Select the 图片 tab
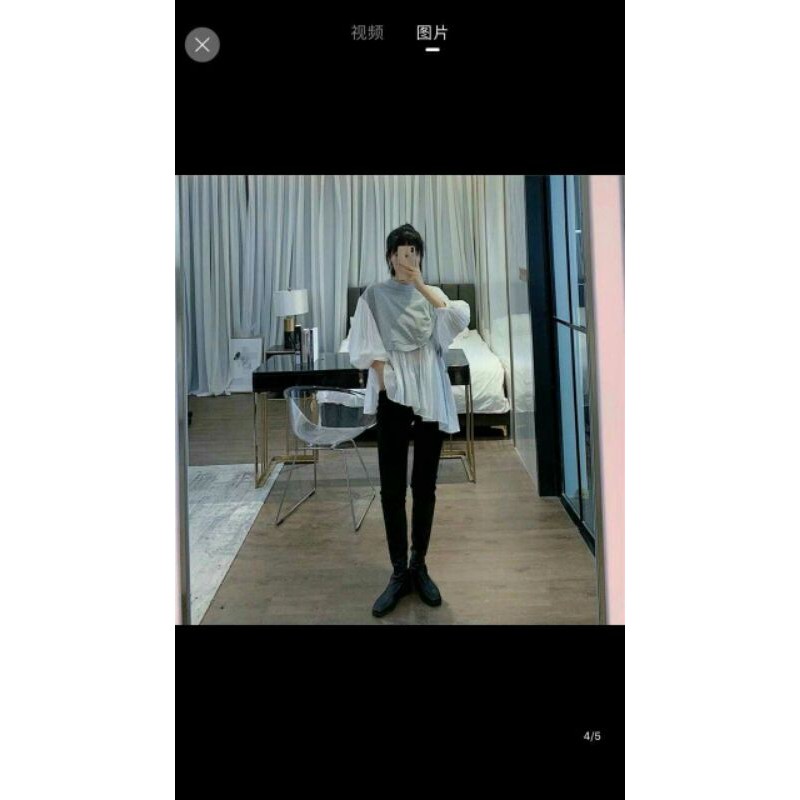Viewport: 800px width, 800px height. (432, 33)
